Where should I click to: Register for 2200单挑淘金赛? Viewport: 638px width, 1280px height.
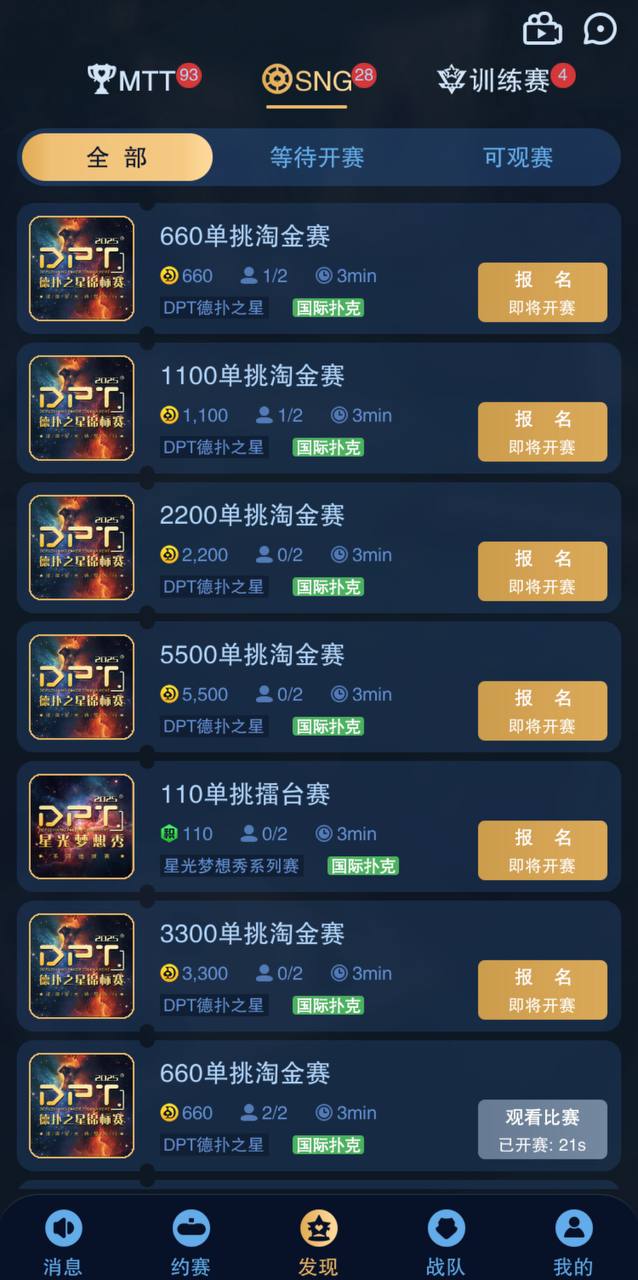click(x=542, y=571)
